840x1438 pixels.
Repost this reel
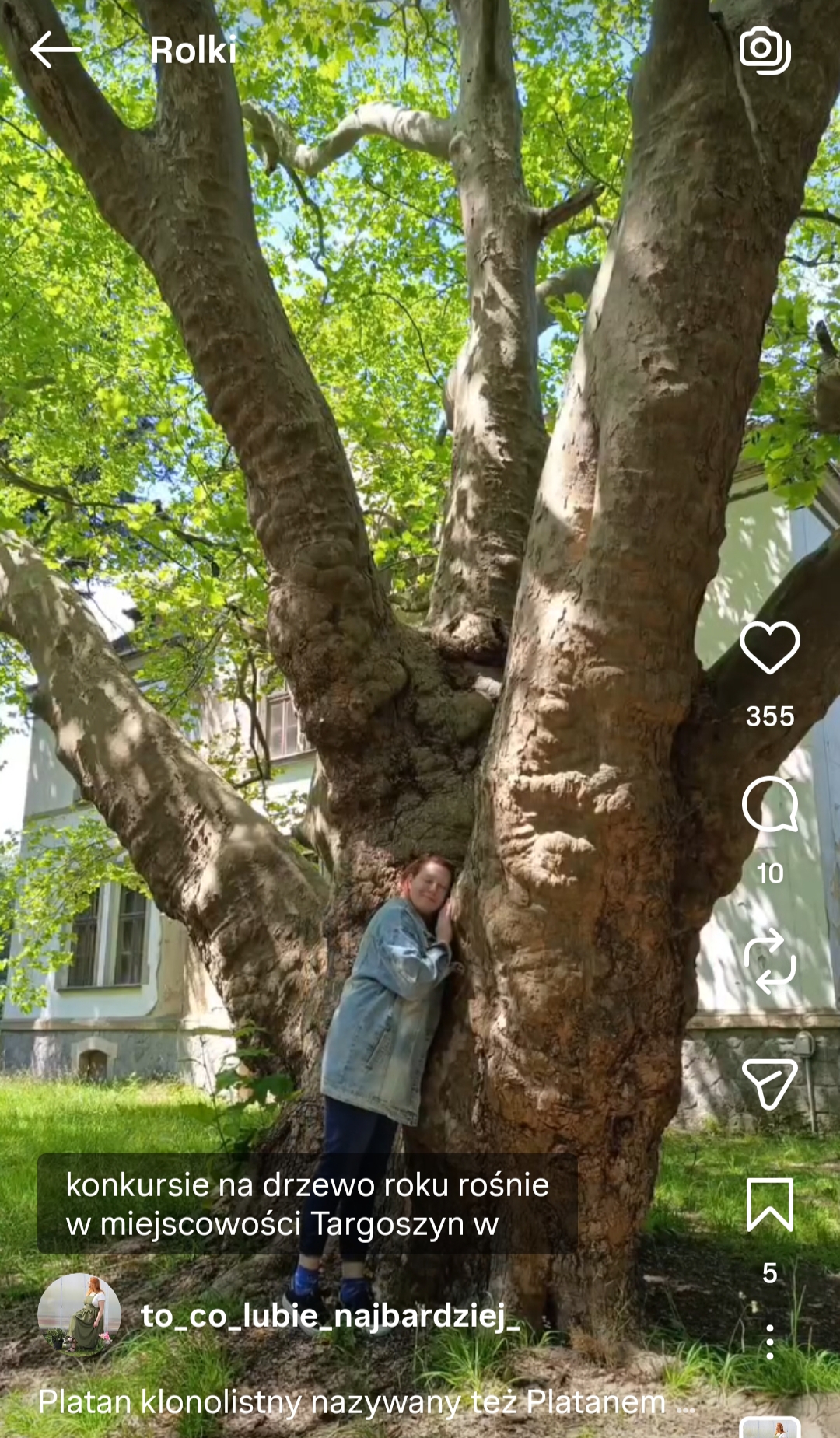pos(770,960)
